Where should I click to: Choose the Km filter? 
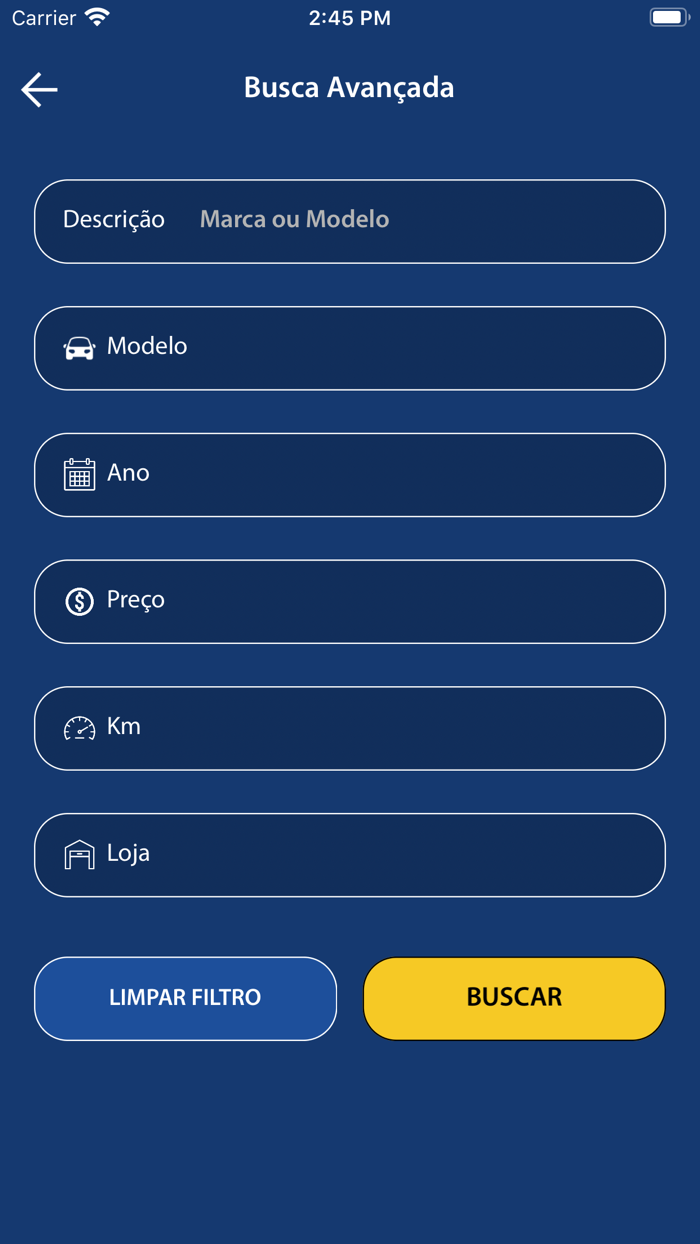pyautogui.click(x=350, y=728)
